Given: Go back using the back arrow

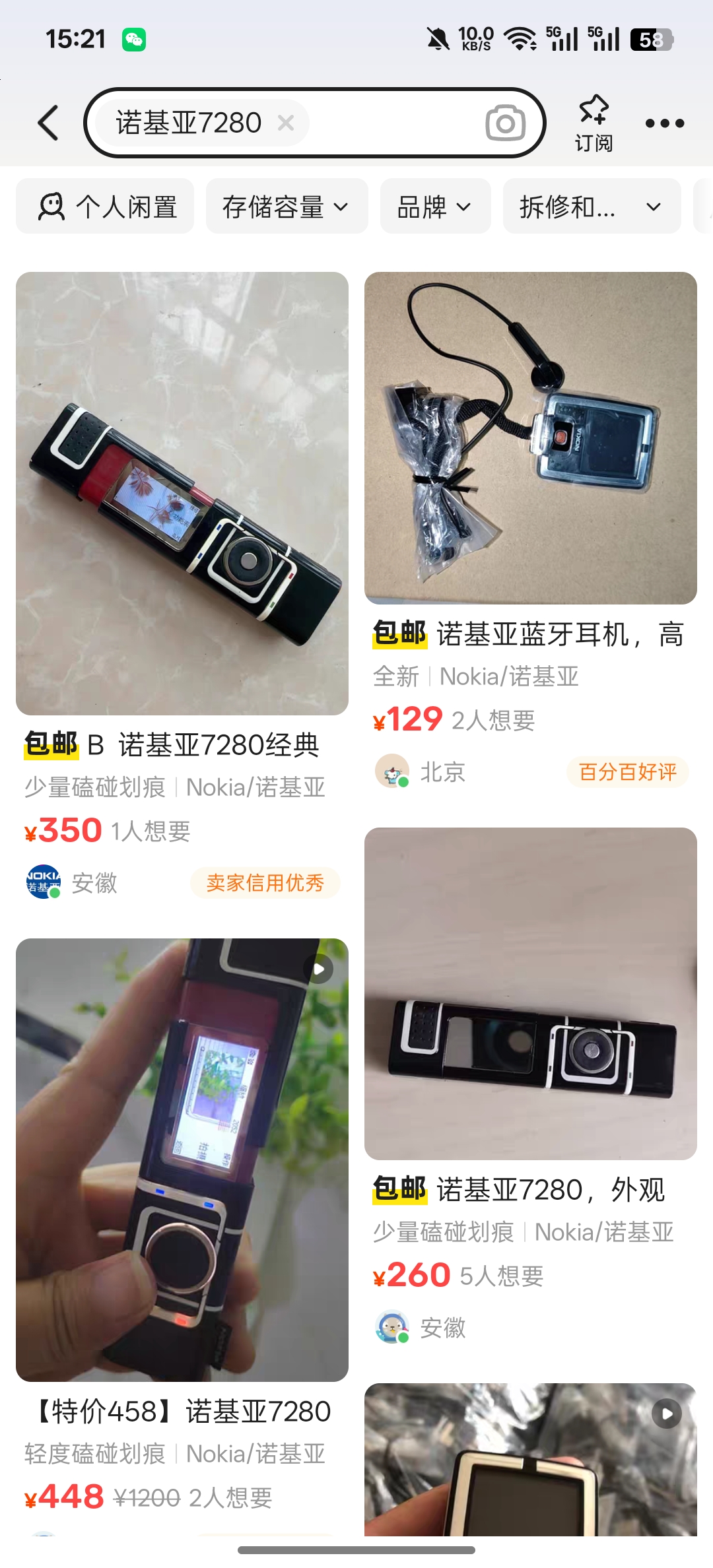Looking at the screenshot, I should (48, 123).
